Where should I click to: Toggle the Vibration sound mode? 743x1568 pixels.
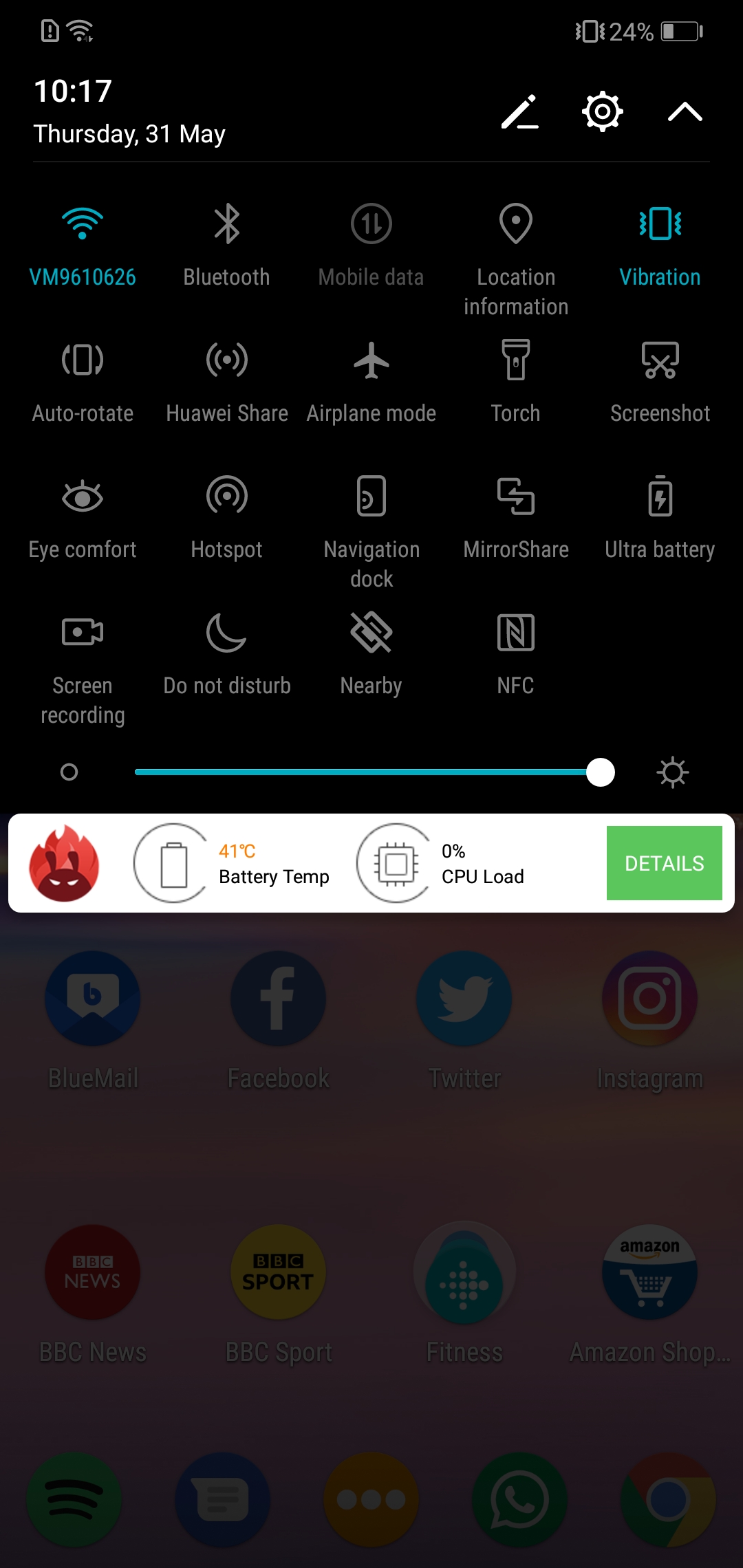(x=660, y=224)
